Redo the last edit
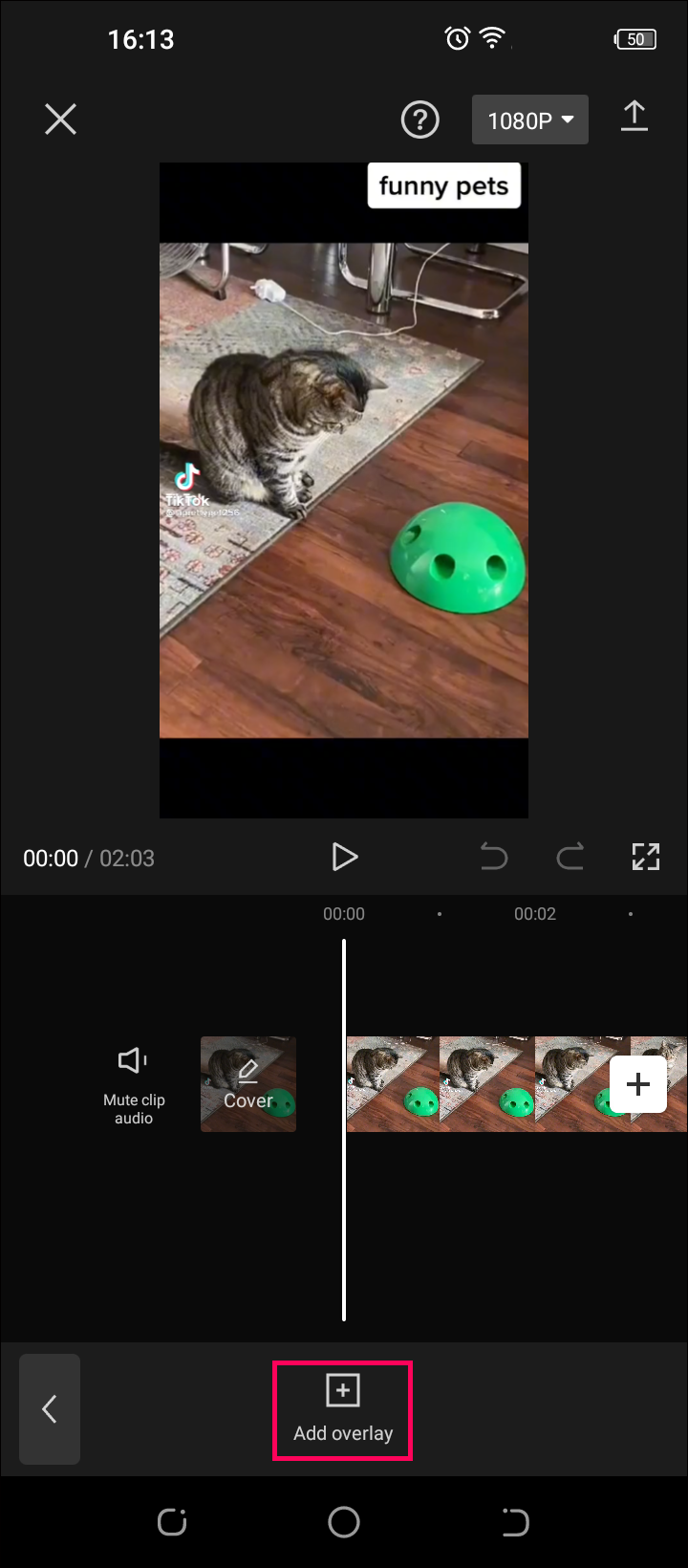Screen dimensions: 688x1568 (570, 857)
